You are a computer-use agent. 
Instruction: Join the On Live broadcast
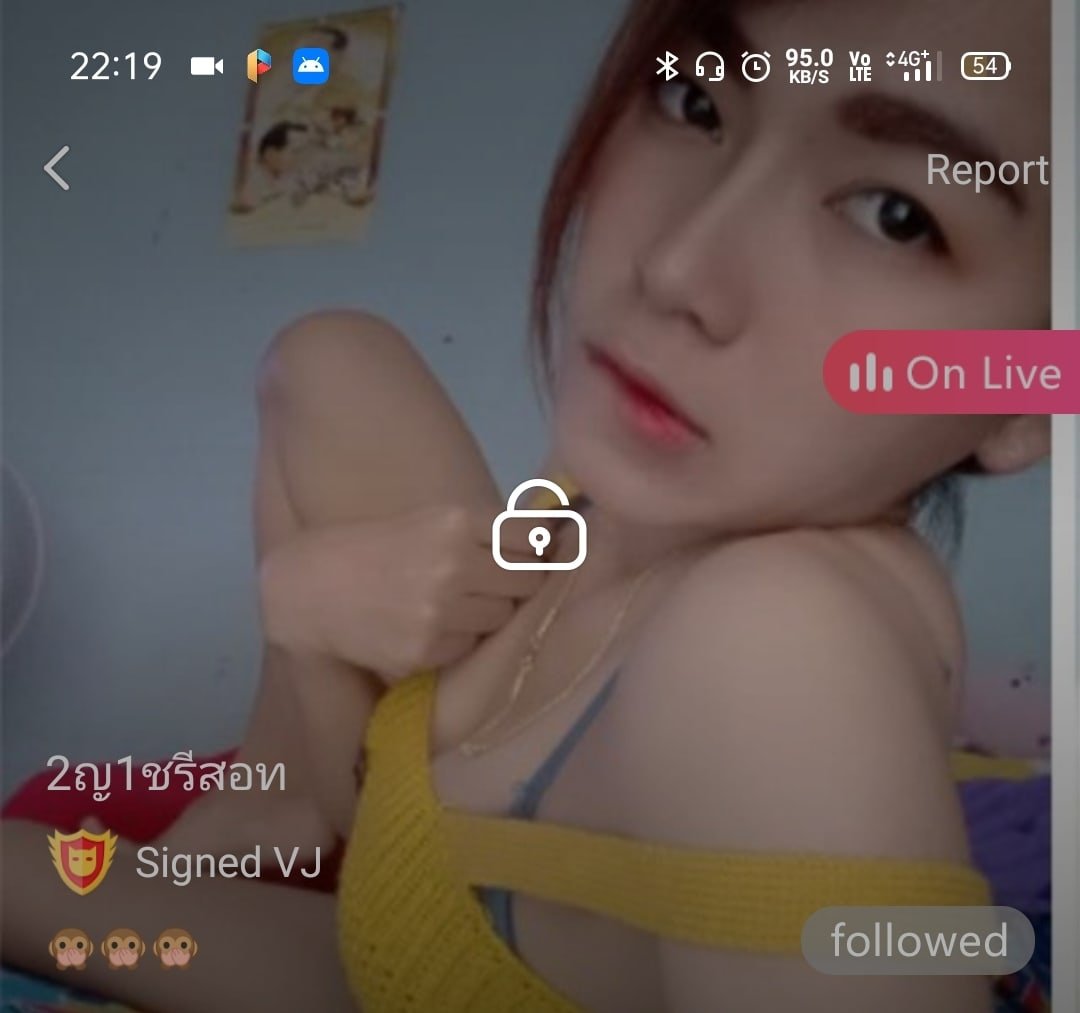pos(953,373)
